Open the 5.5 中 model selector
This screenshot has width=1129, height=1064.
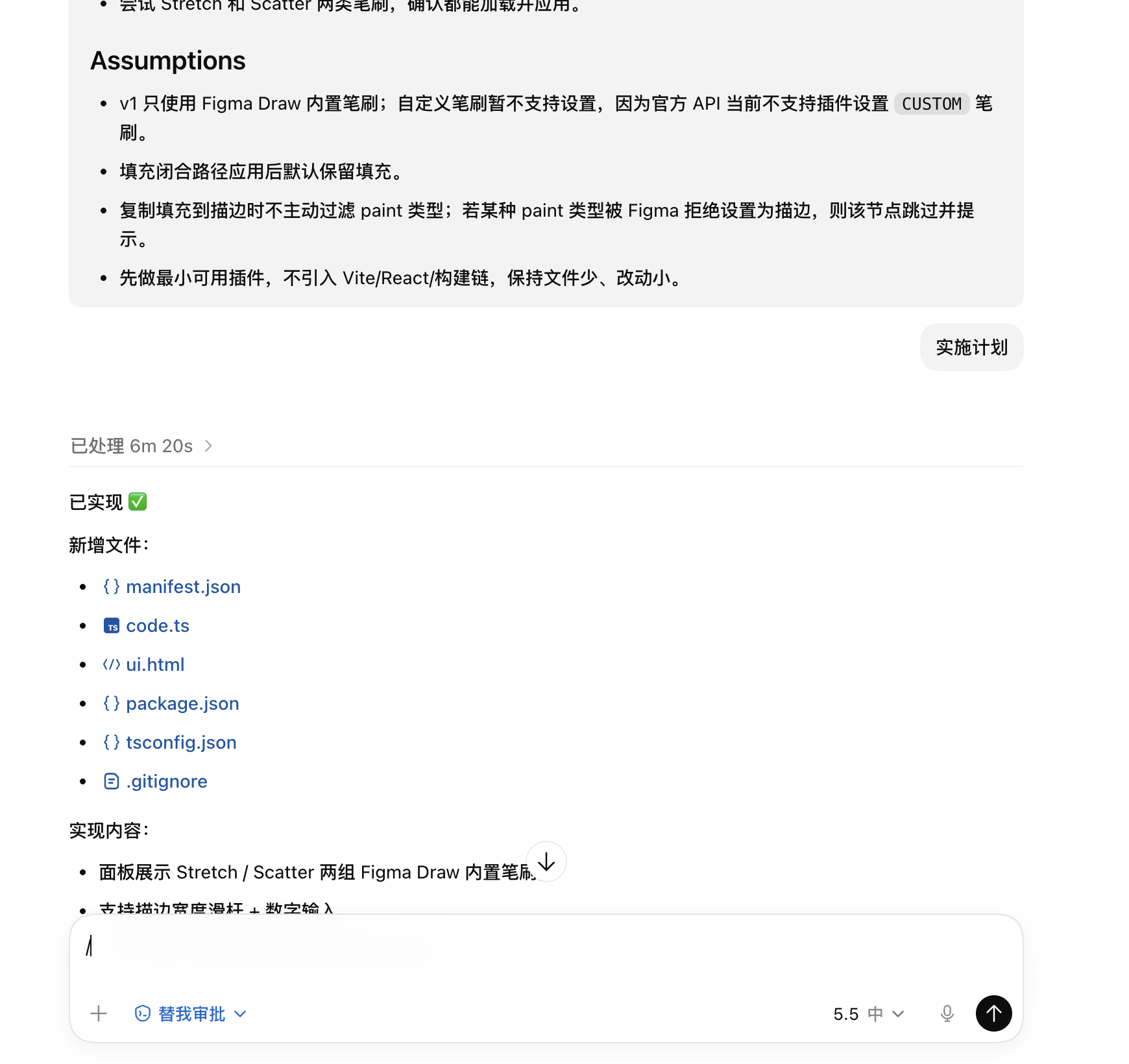(x=869, y=1013)
